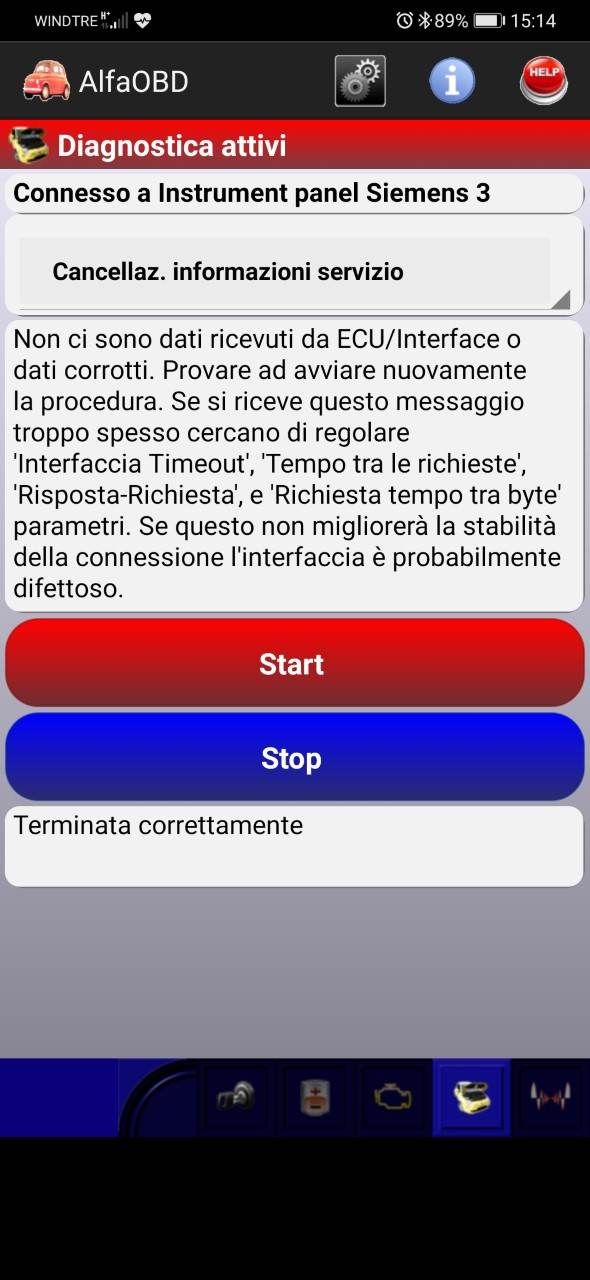Switch to the connection plug tab

(x=237, y=1098)
